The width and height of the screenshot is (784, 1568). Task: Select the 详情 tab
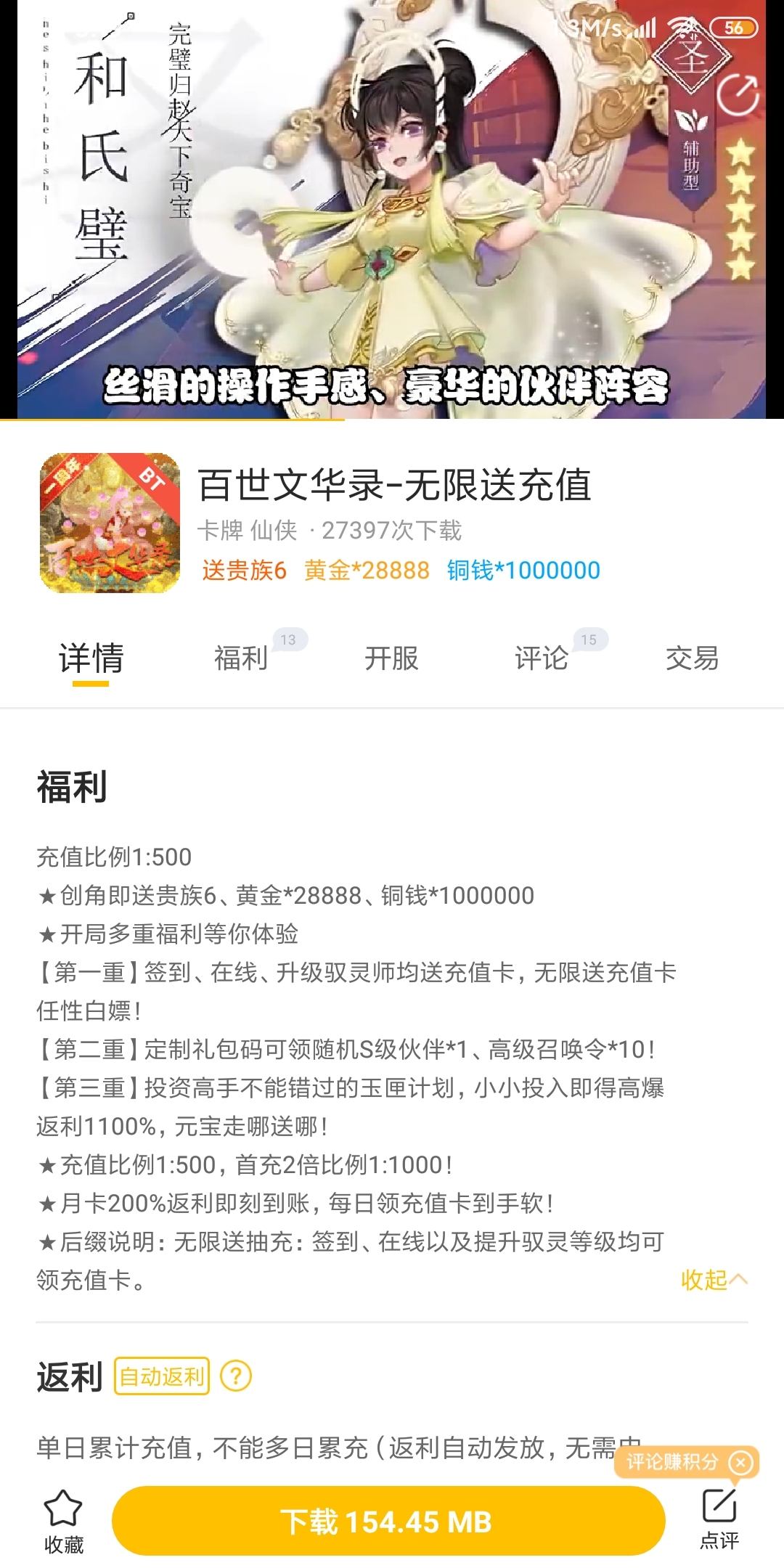[x=91, y=658]
